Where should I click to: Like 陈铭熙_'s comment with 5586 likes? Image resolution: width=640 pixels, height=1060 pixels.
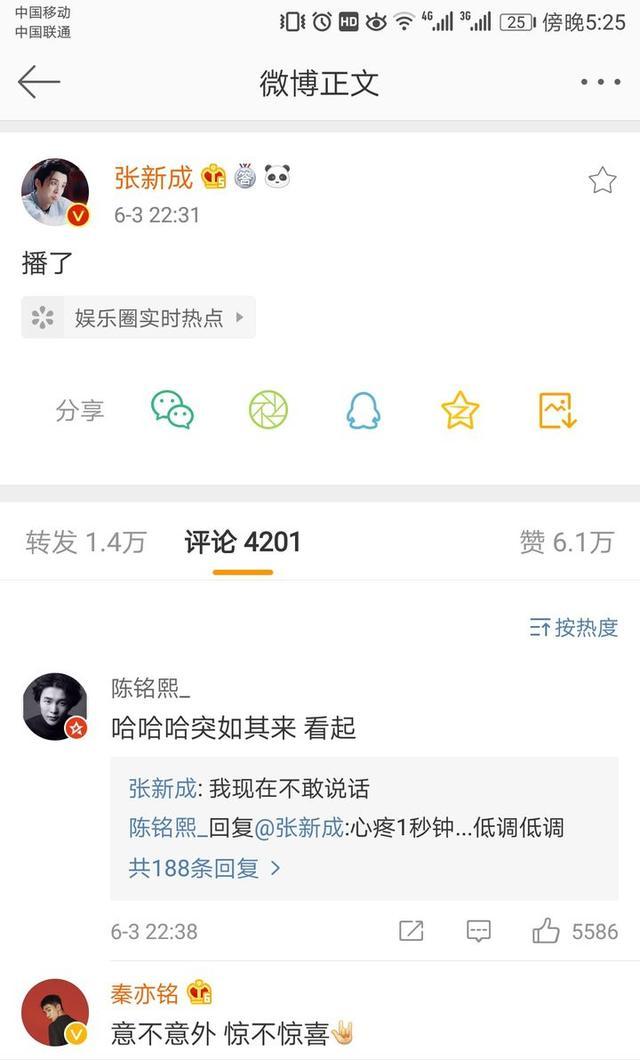[x=575, y=932]
